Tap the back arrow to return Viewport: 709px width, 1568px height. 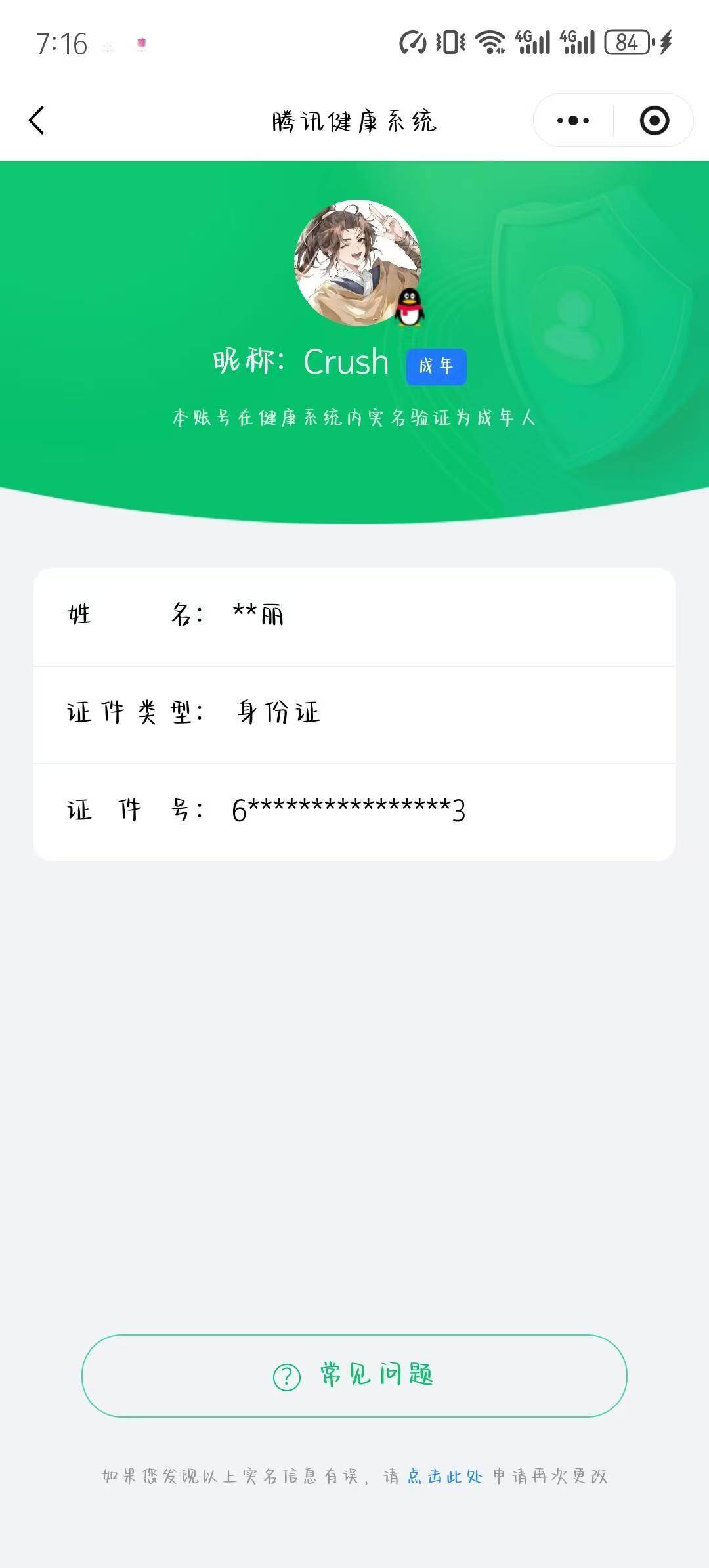(x=37, y=120)
